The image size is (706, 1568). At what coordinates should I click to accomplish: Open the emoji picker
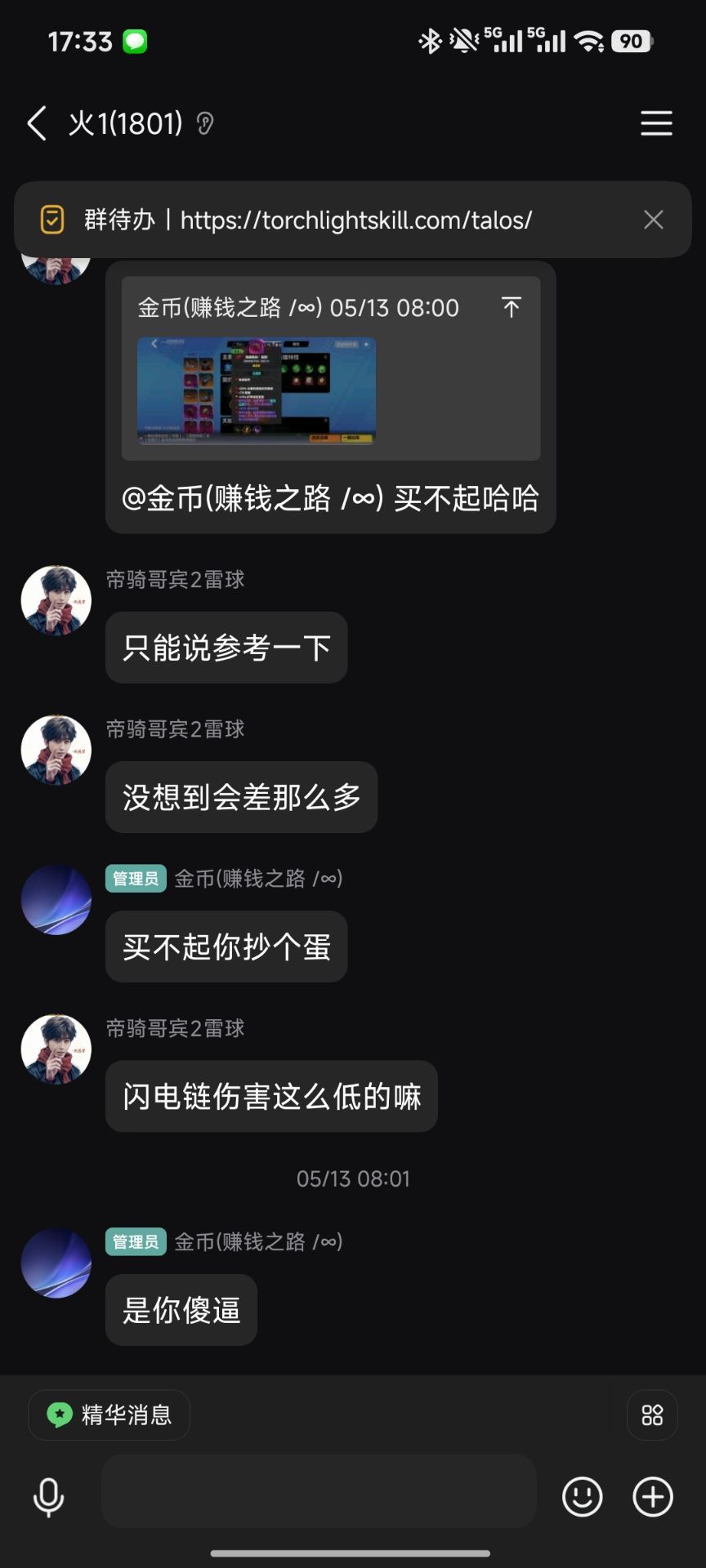coord(583,1497)
